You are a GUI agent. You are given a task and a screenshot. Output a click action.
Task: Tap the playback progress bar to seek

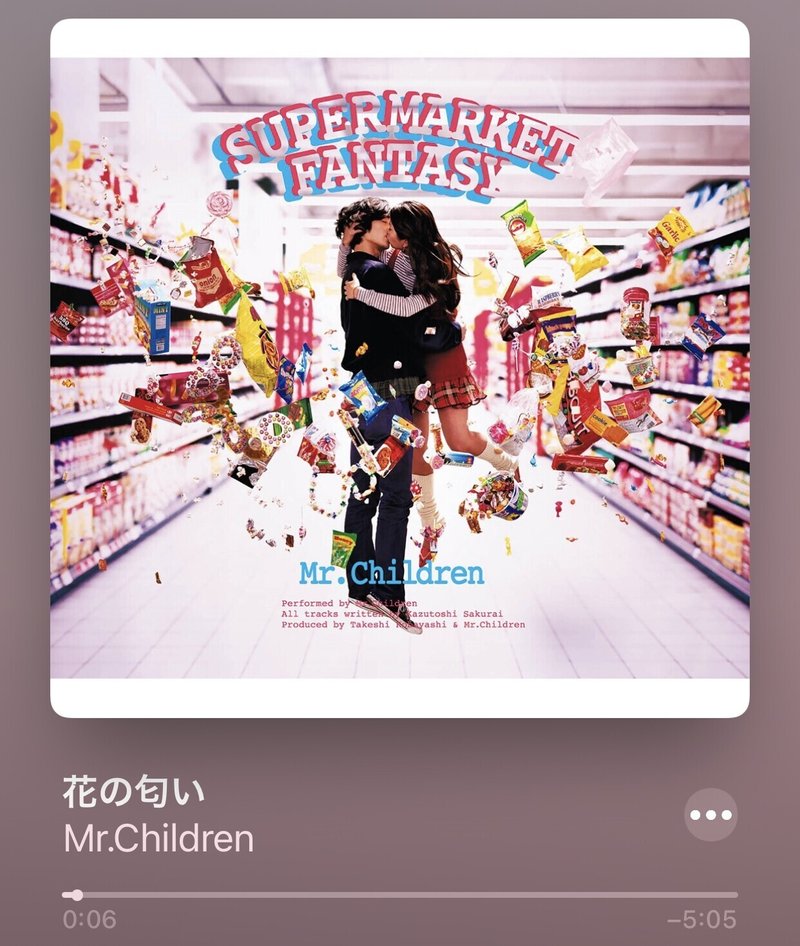[400, 895]
